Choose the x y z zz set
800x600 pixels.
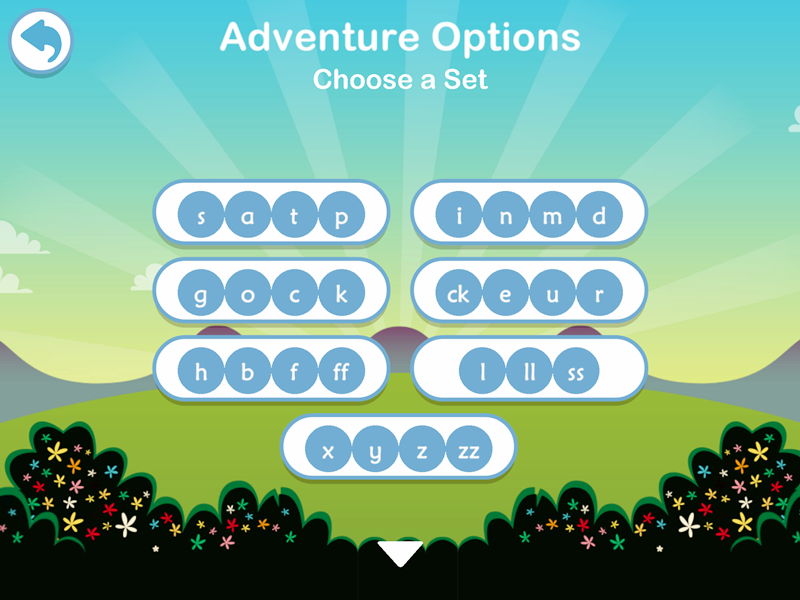point(398,448)
